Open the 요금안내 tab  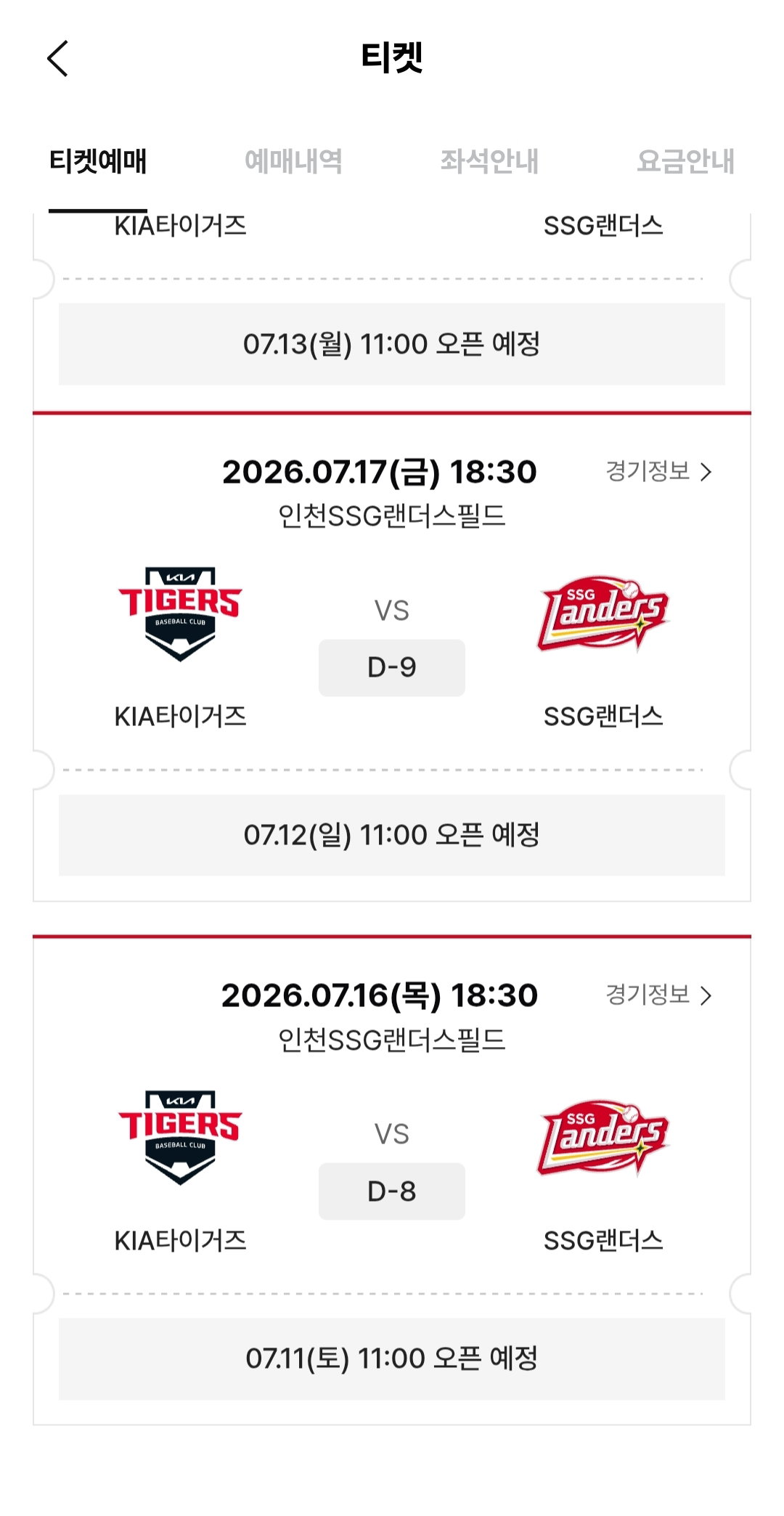685,161
